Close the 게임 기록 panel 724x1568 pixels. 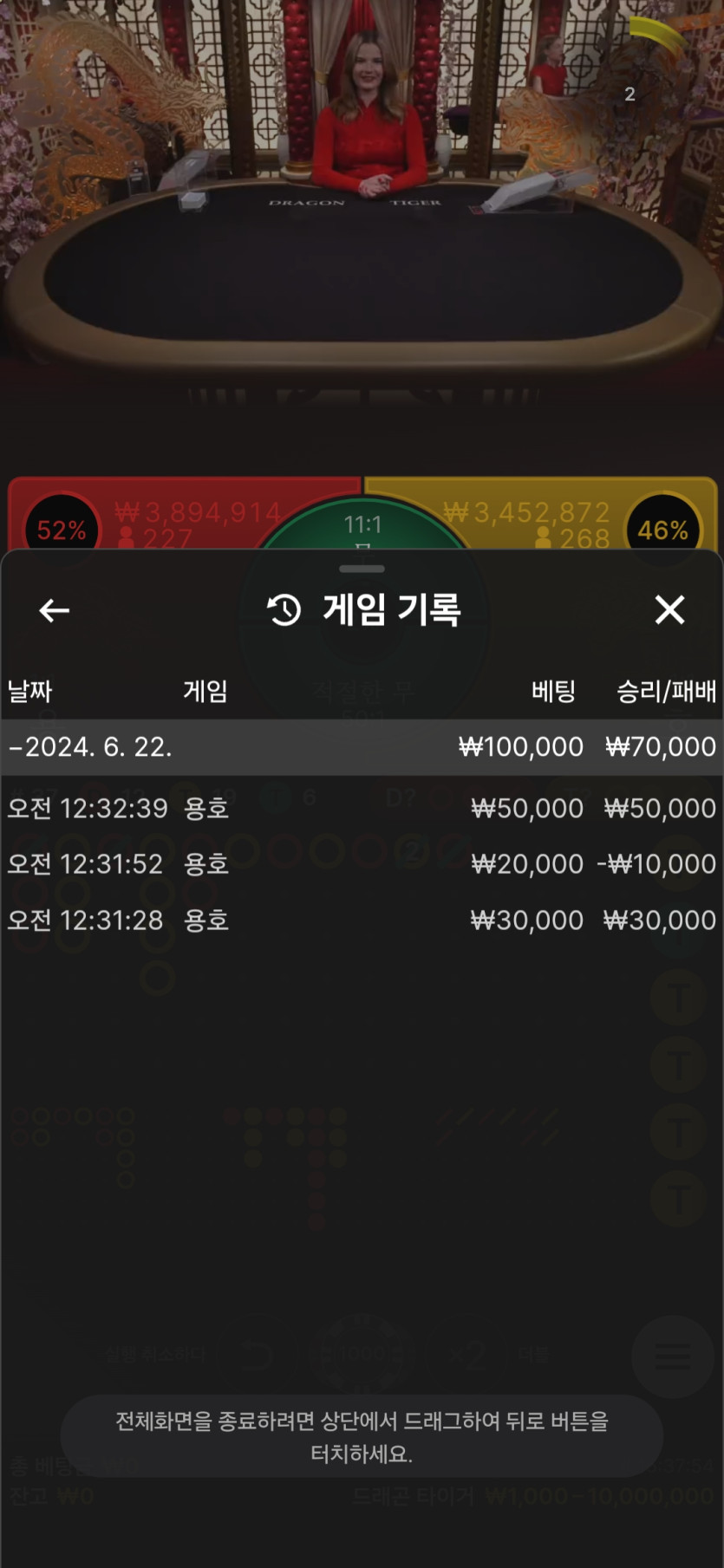pyautogui.click(x=669, y=610)
